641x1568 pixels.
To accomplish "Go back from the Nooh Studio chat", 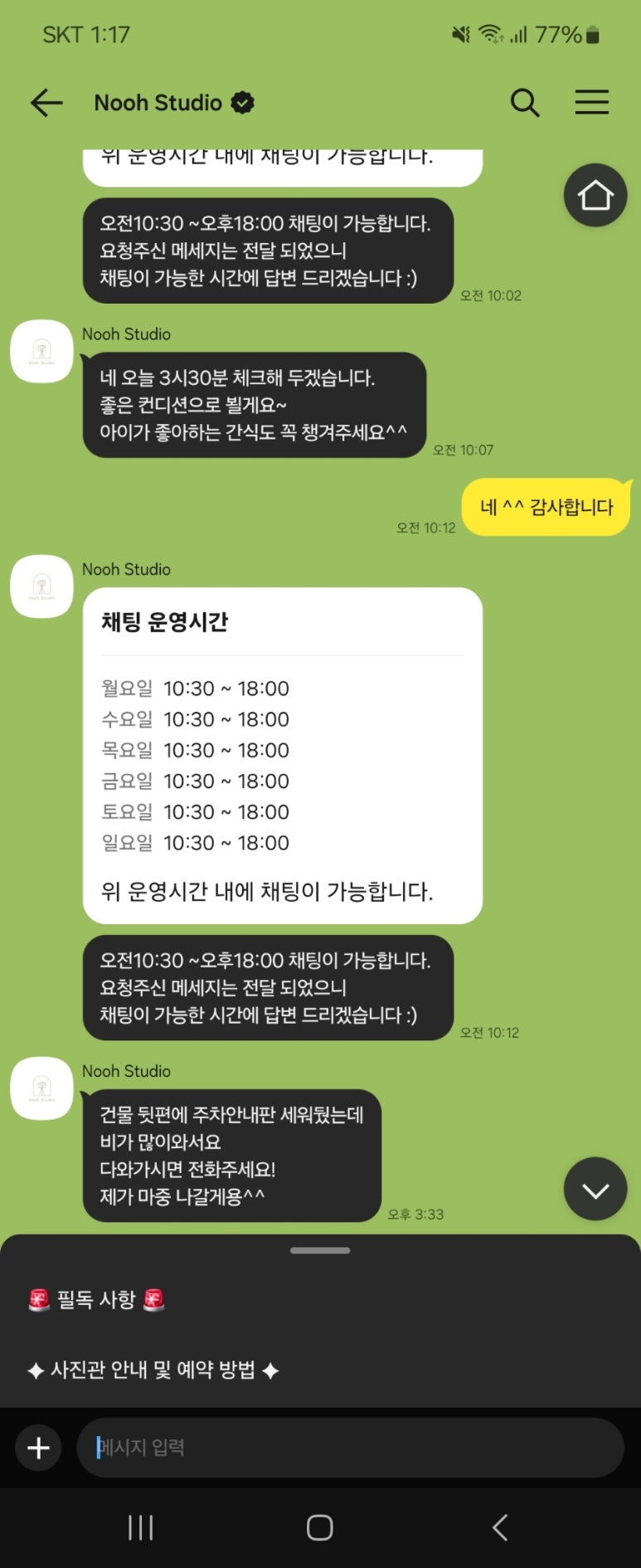I will click(x=46, y=103).
